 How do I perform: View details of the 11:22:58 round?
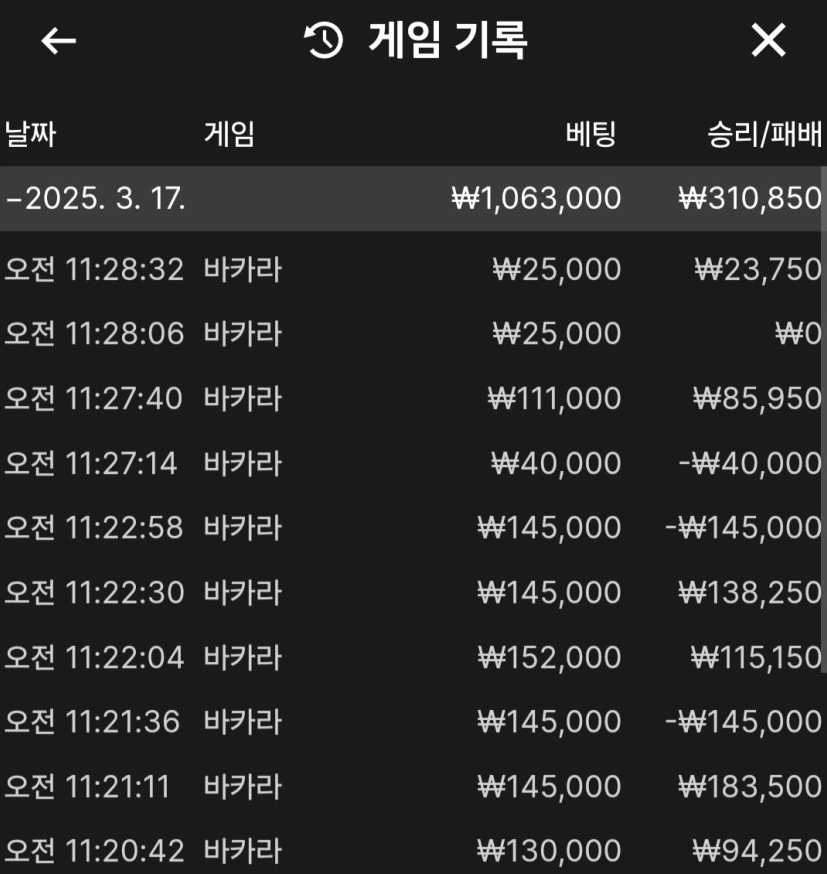point(413,528)
